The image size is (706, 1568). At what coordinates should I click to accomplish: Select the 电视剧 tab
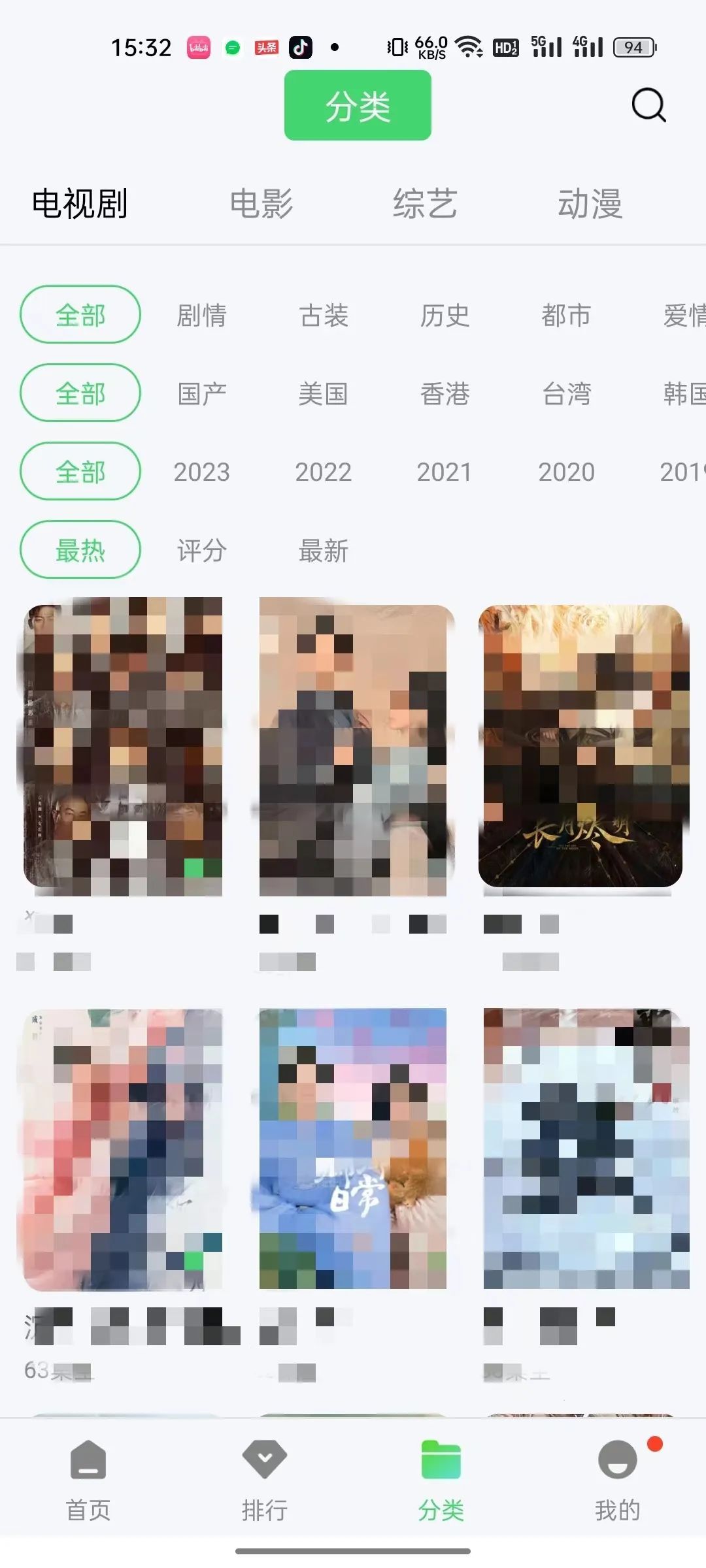point(80,204)
